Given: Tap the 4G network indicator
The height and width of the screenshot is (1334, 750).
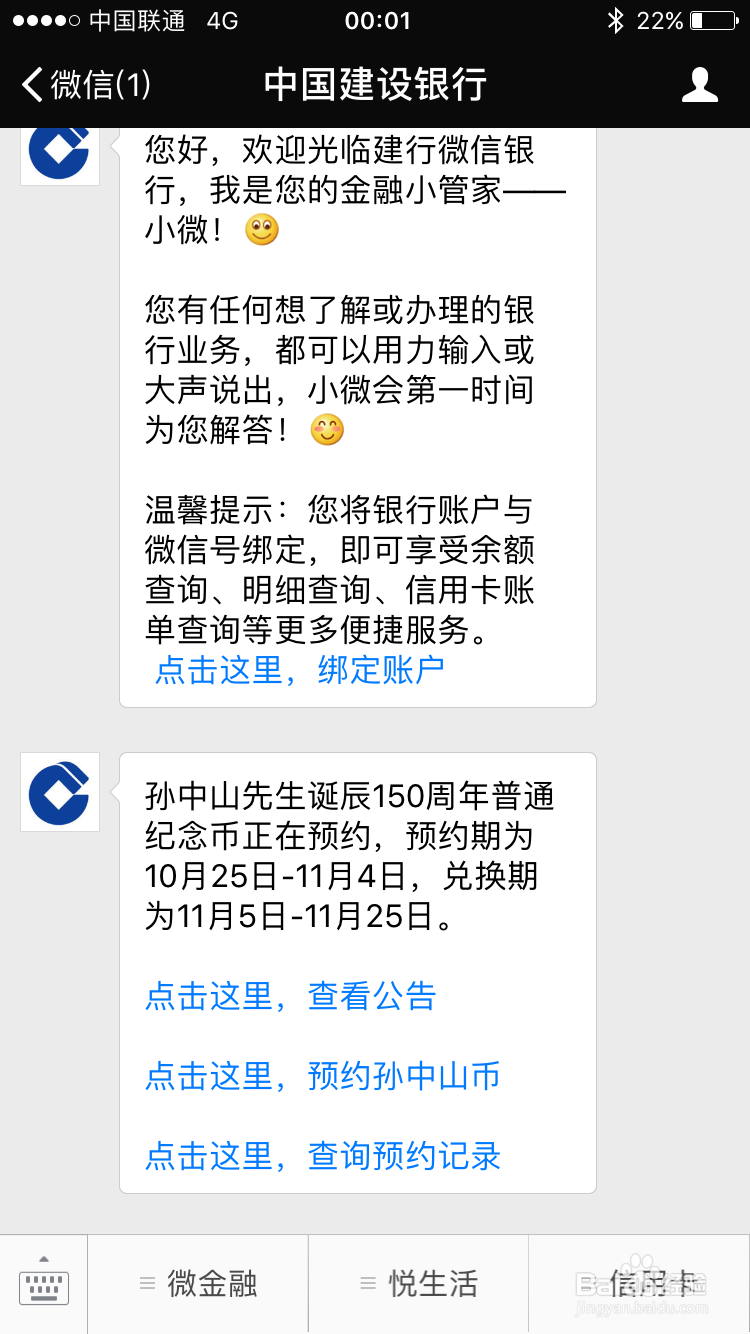Looking at the screenshot, I should [x=222, y=20].
